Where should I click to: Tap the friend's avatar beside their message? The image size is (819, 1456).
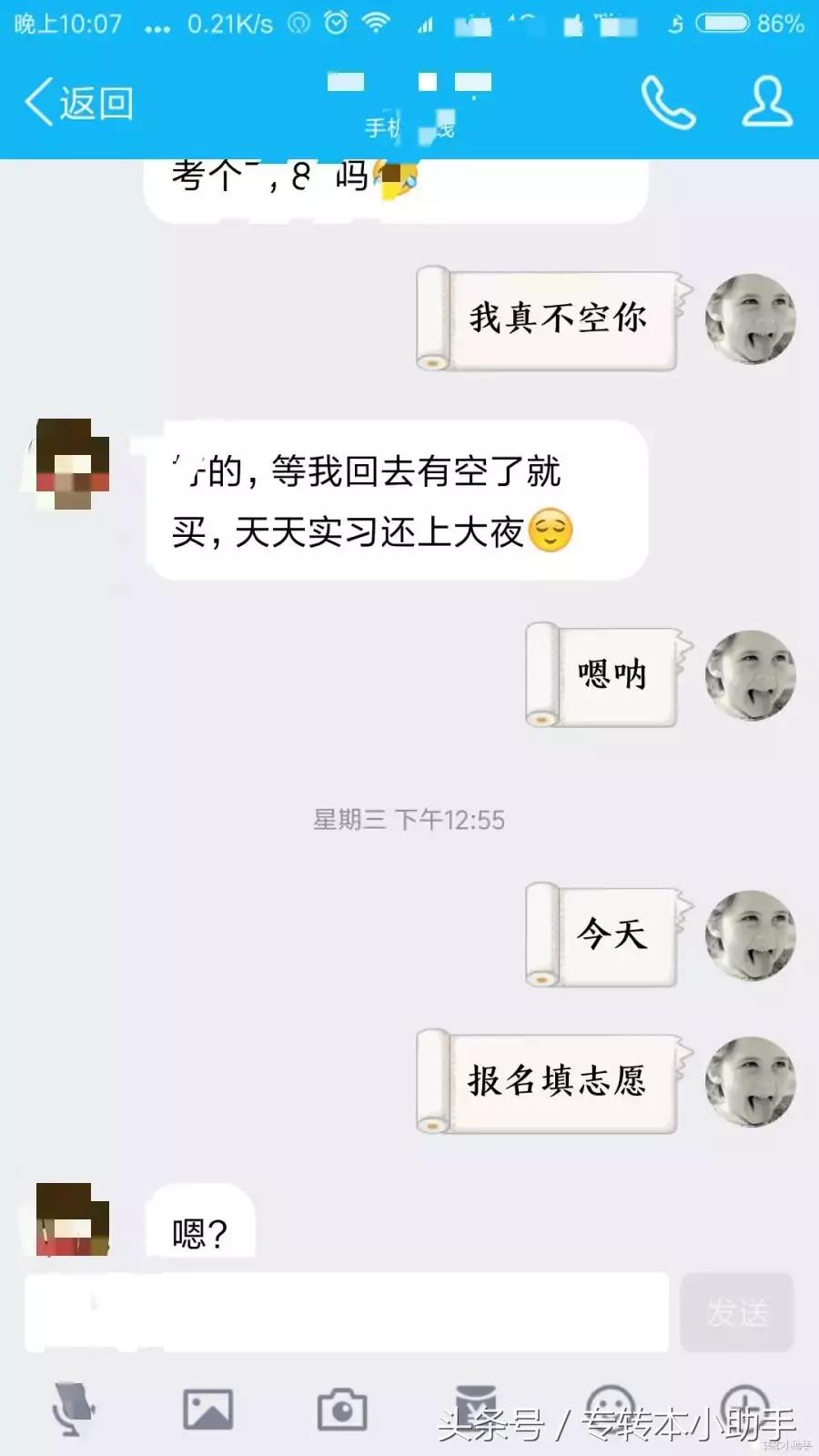point(69,462)
